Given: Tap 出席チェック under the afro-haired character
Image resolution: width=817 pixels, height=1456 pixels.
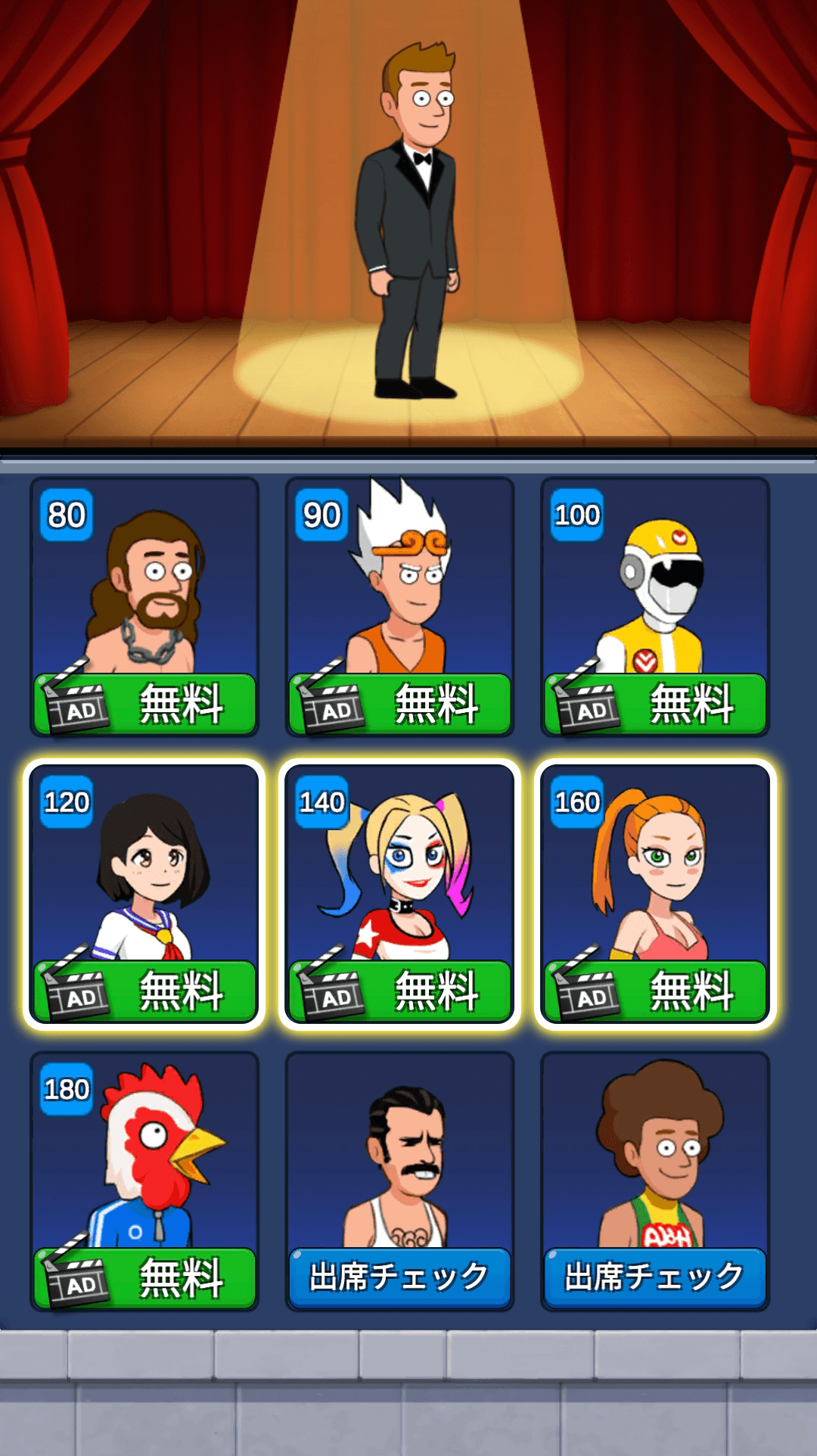Looking at the screenshot, I should pos(655,1277).
